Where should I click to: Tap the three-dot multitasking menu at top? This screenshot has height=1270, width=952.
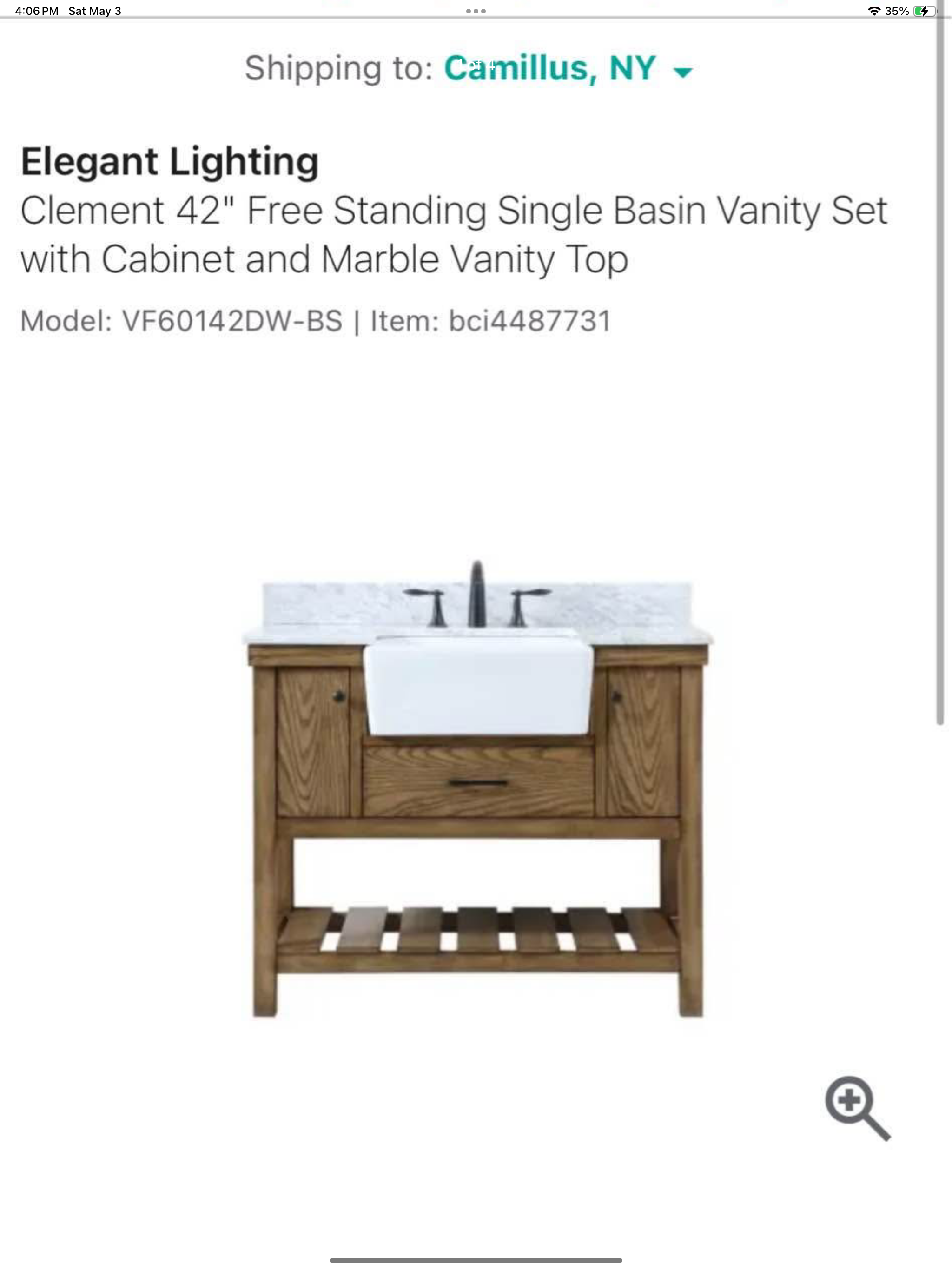(x=476, y=11)
